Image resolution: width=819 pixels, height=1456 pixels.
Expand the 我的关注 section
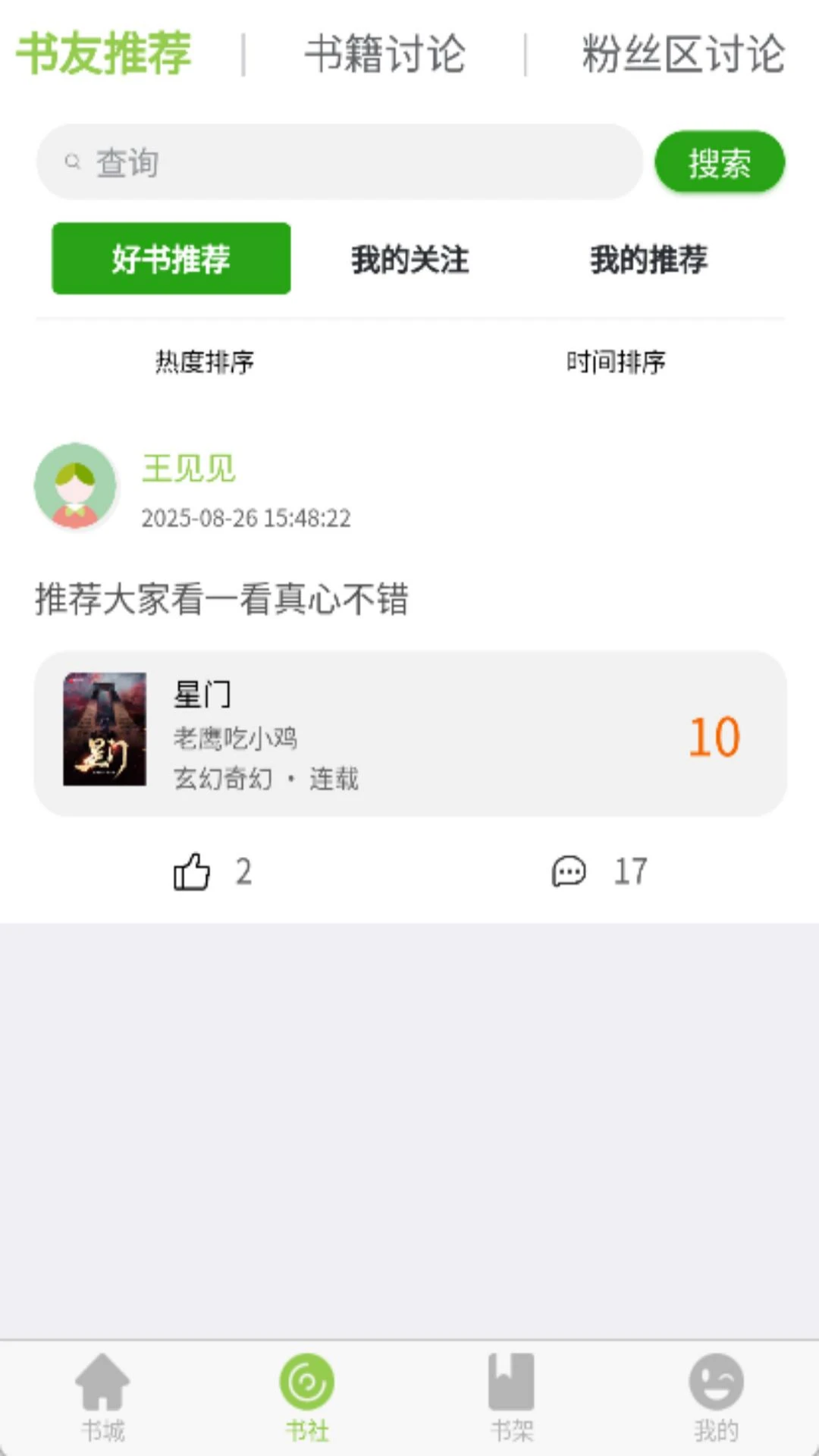click(409, 259)
